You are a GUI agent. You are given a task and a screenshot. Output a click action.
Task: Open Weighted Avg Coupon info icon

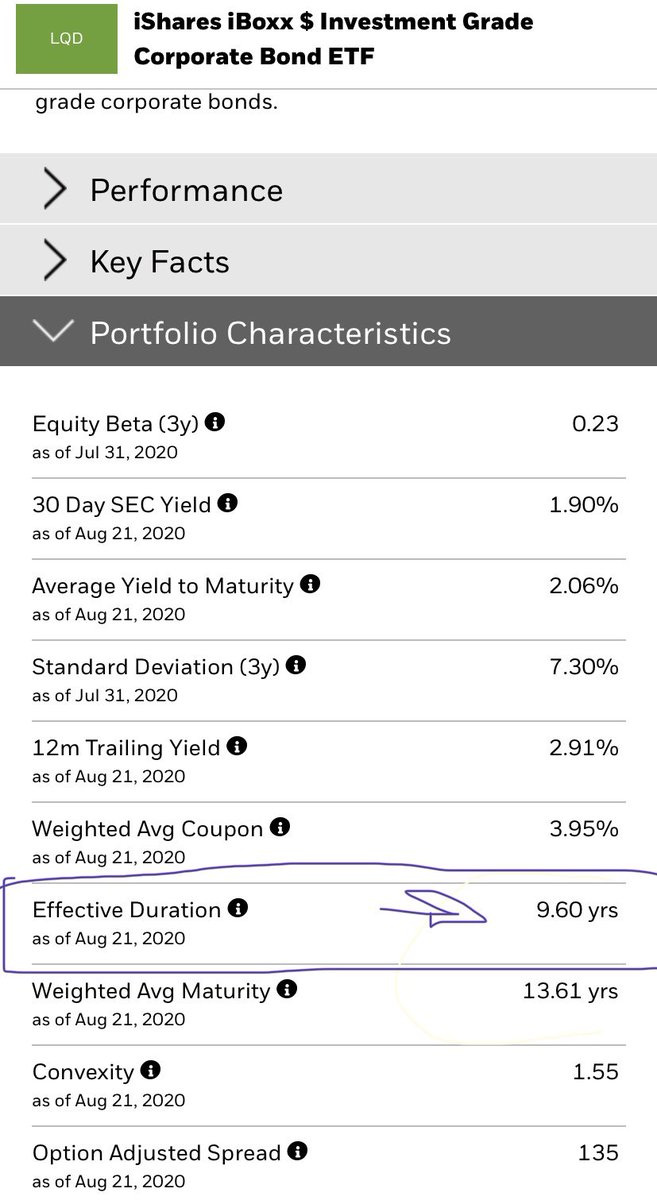(x=280, y=827)
